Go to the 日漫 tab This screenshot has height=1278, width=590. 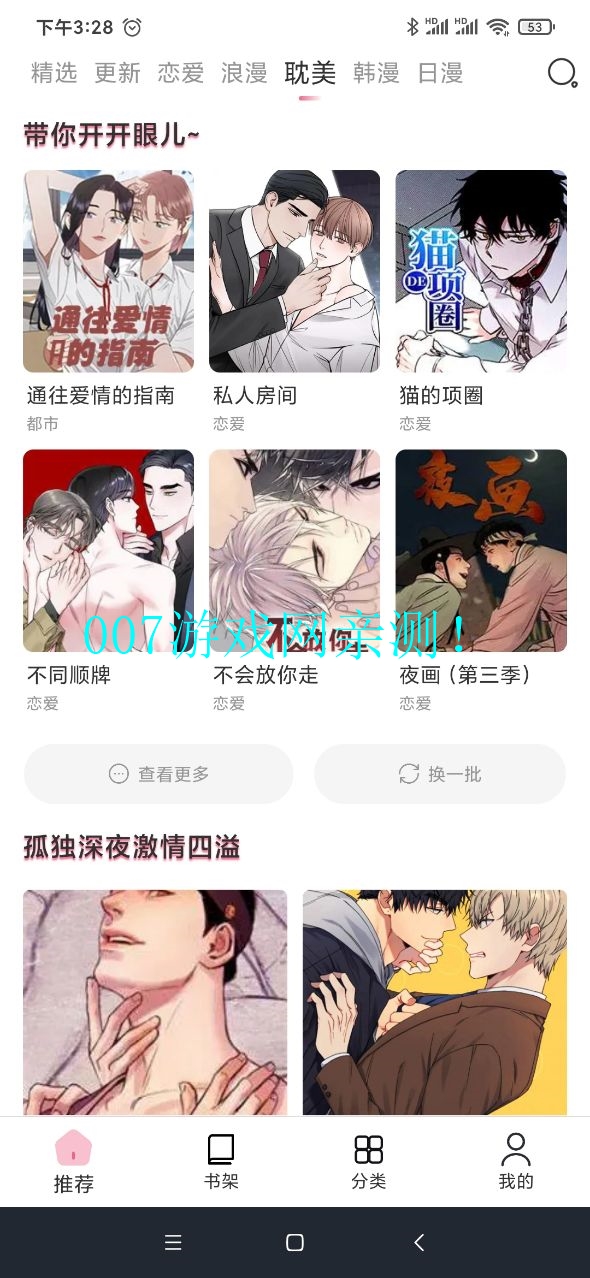coord(440,73)
